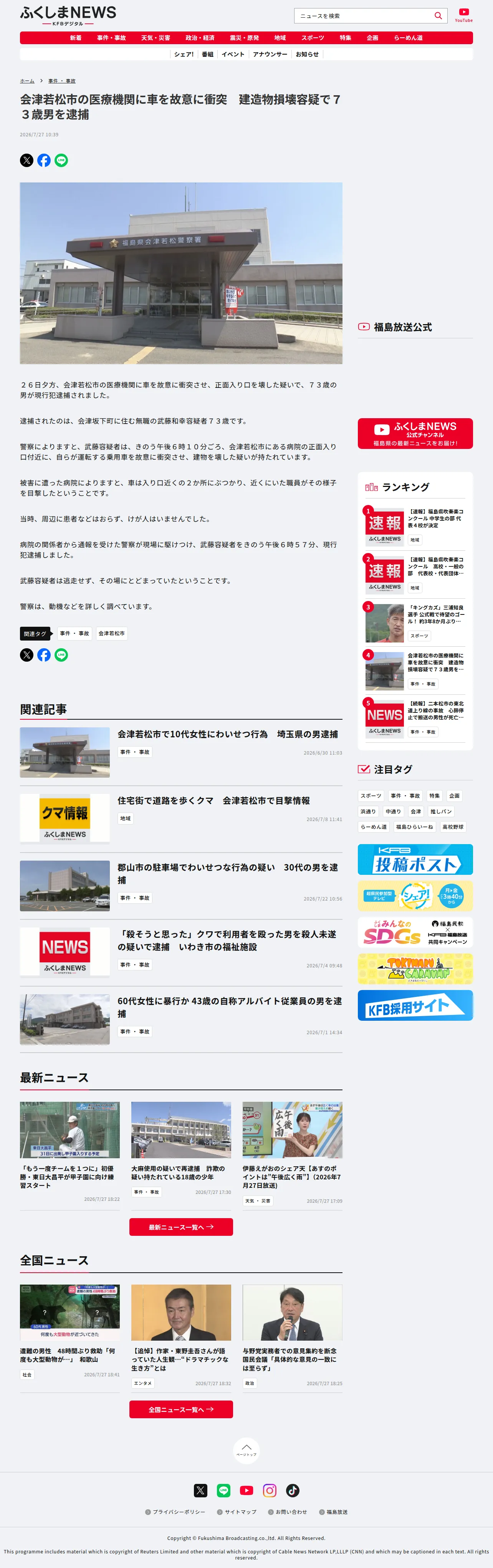Tap the magnifier search icon
The height and width of the screenshot is (1568, 493).
438,16
